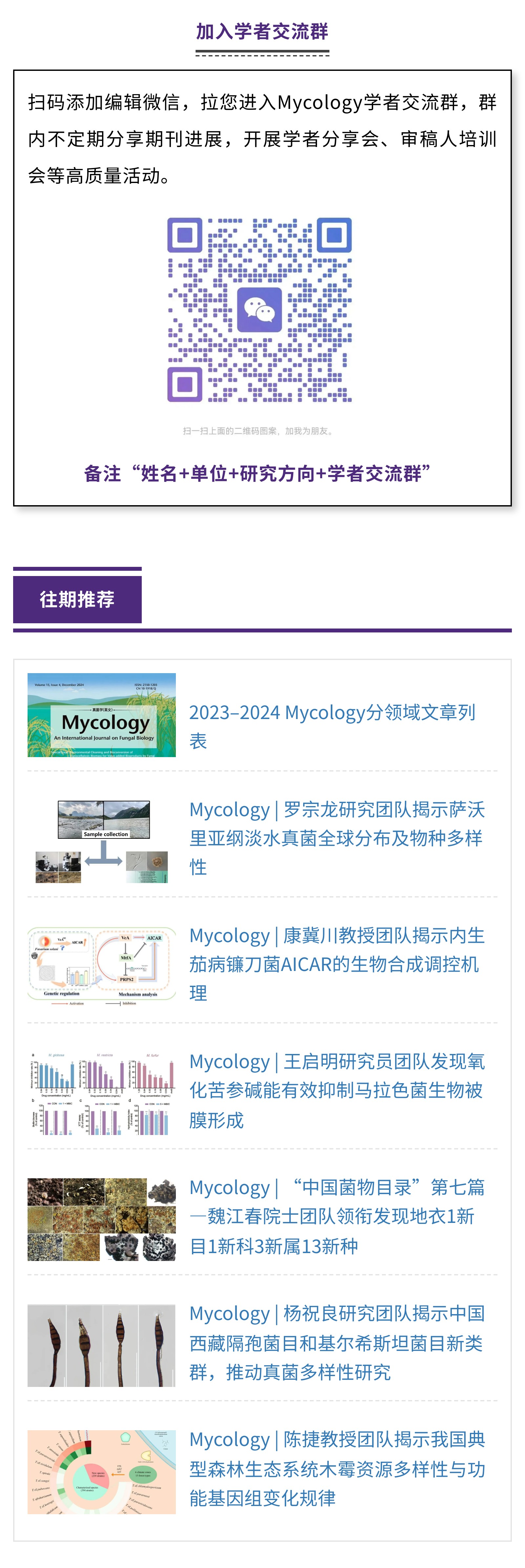Open 康冀川教授团队 AICAR biosynthesis article
Image resolution: width=525 pixels, height=1568 pixels.
pyautogui.click(x=336, y=963)
